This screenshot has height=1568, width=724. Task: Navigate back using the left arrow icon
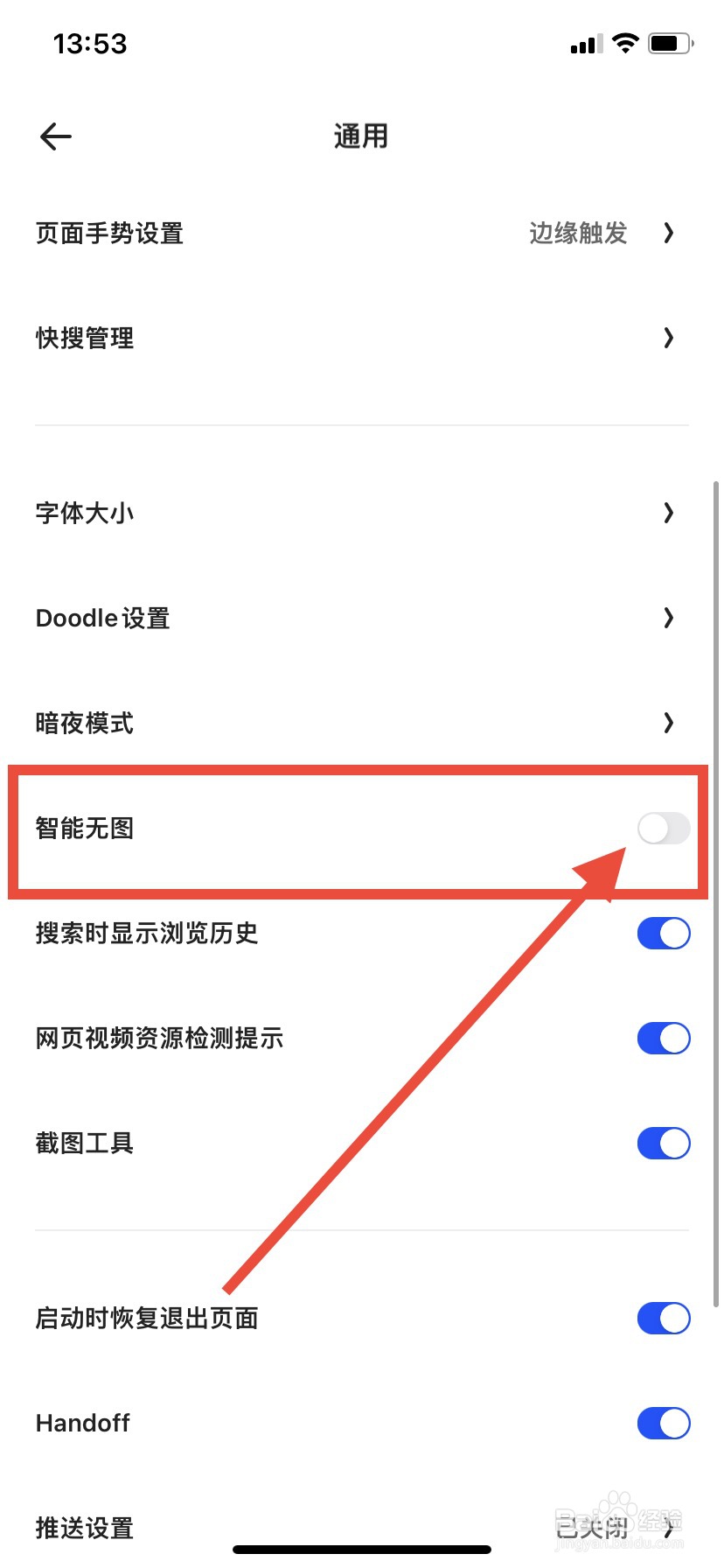pos(54,136)
